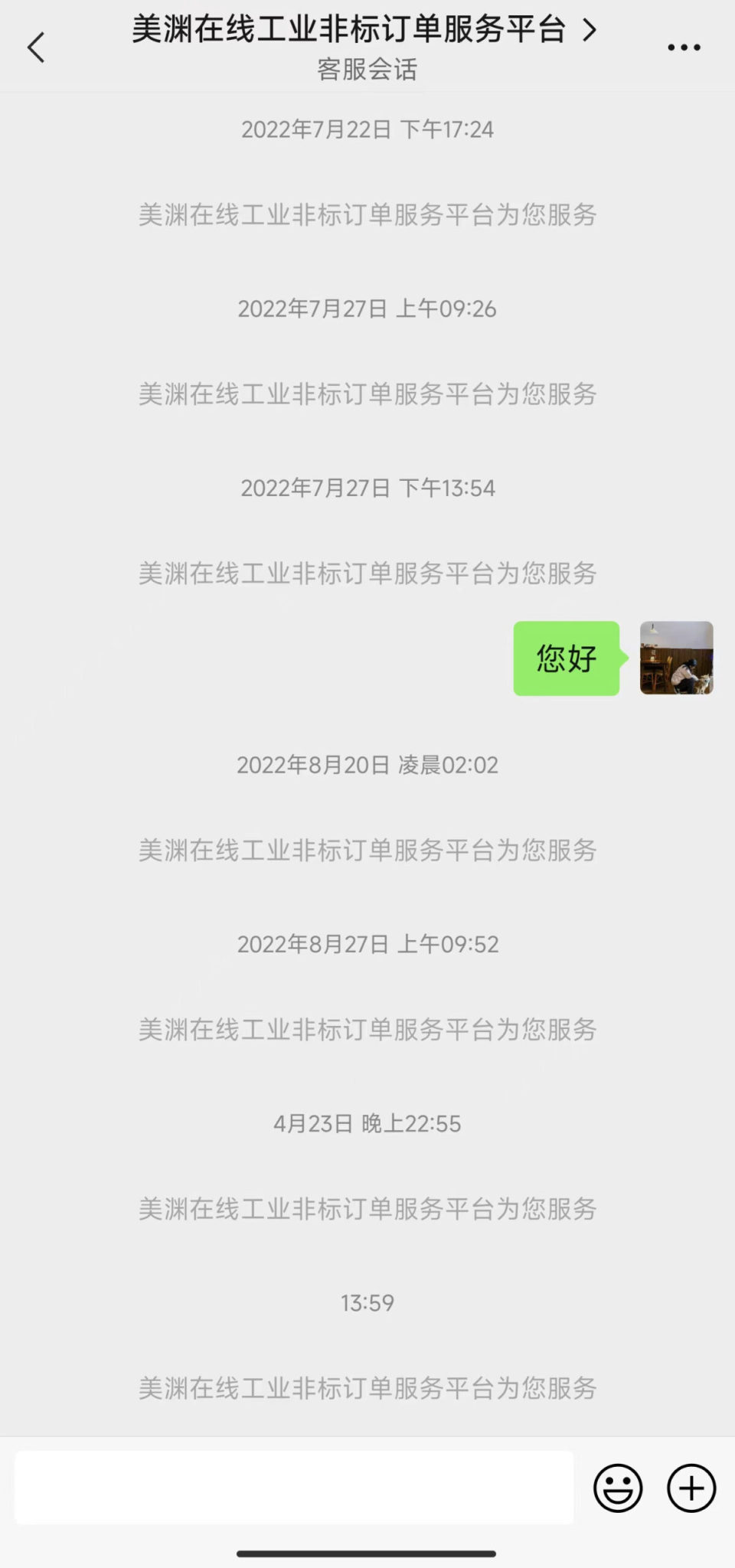Screen dimensions: 735x1568
Task: Open 美渊在线工业非标订单服务平台 profile from title
Action: pos(364,31)
